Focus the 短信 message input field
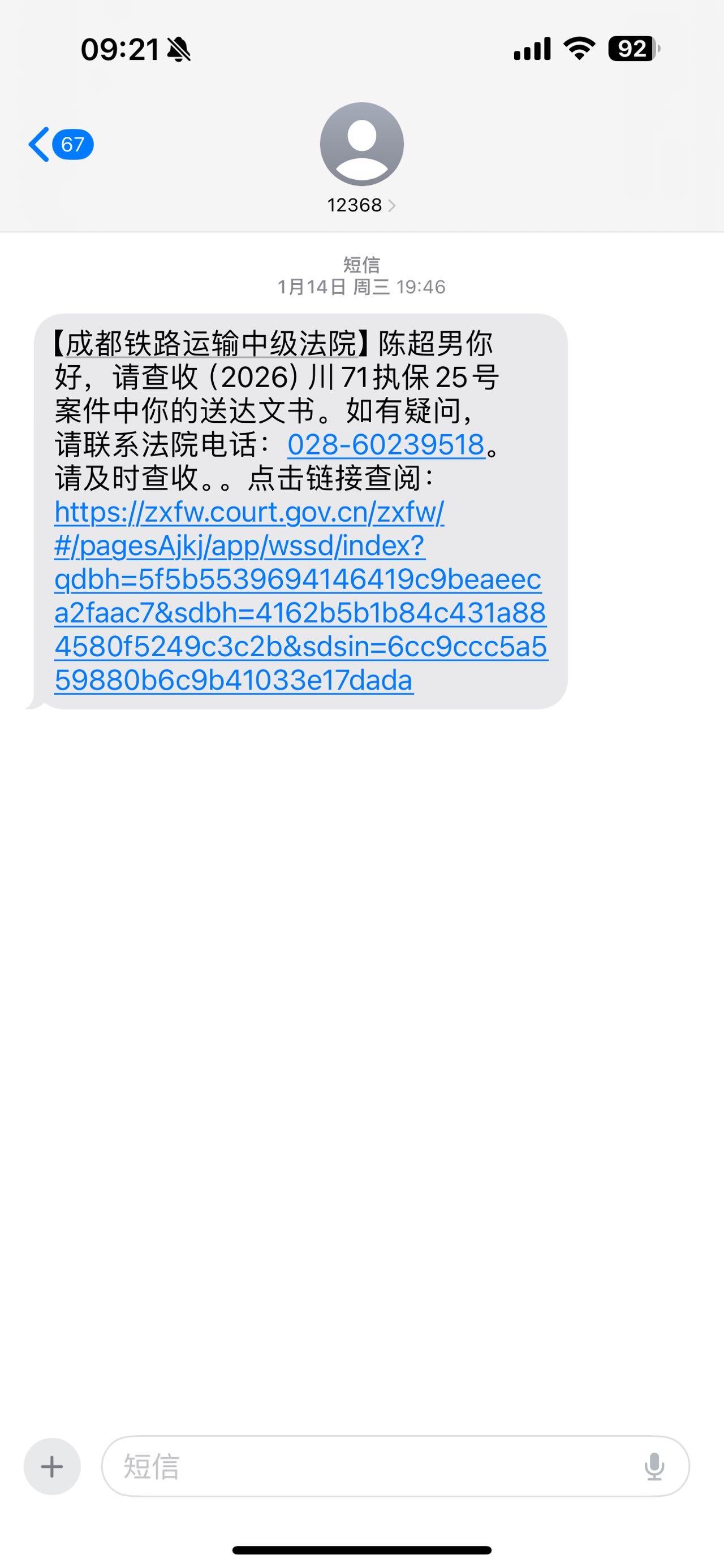Viewport: 724px width, 1568px height. click(x=365, y=1466)
